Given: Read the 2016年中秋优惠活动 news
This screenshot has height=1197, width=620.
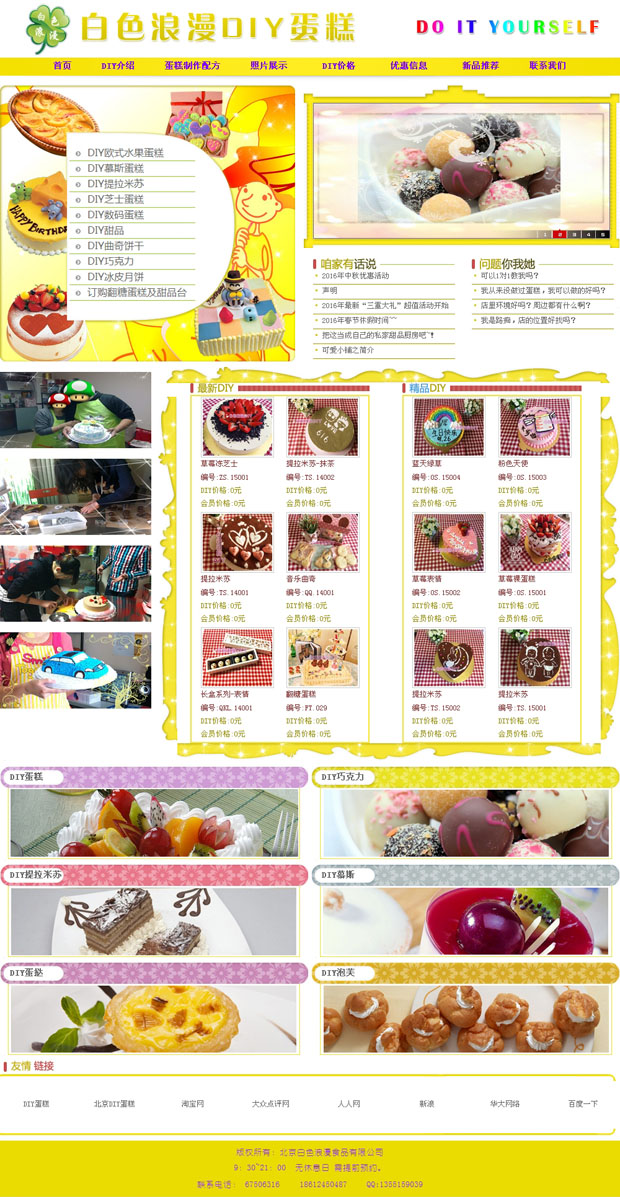Looking at the screenshot, I should (x=355, y=275).
